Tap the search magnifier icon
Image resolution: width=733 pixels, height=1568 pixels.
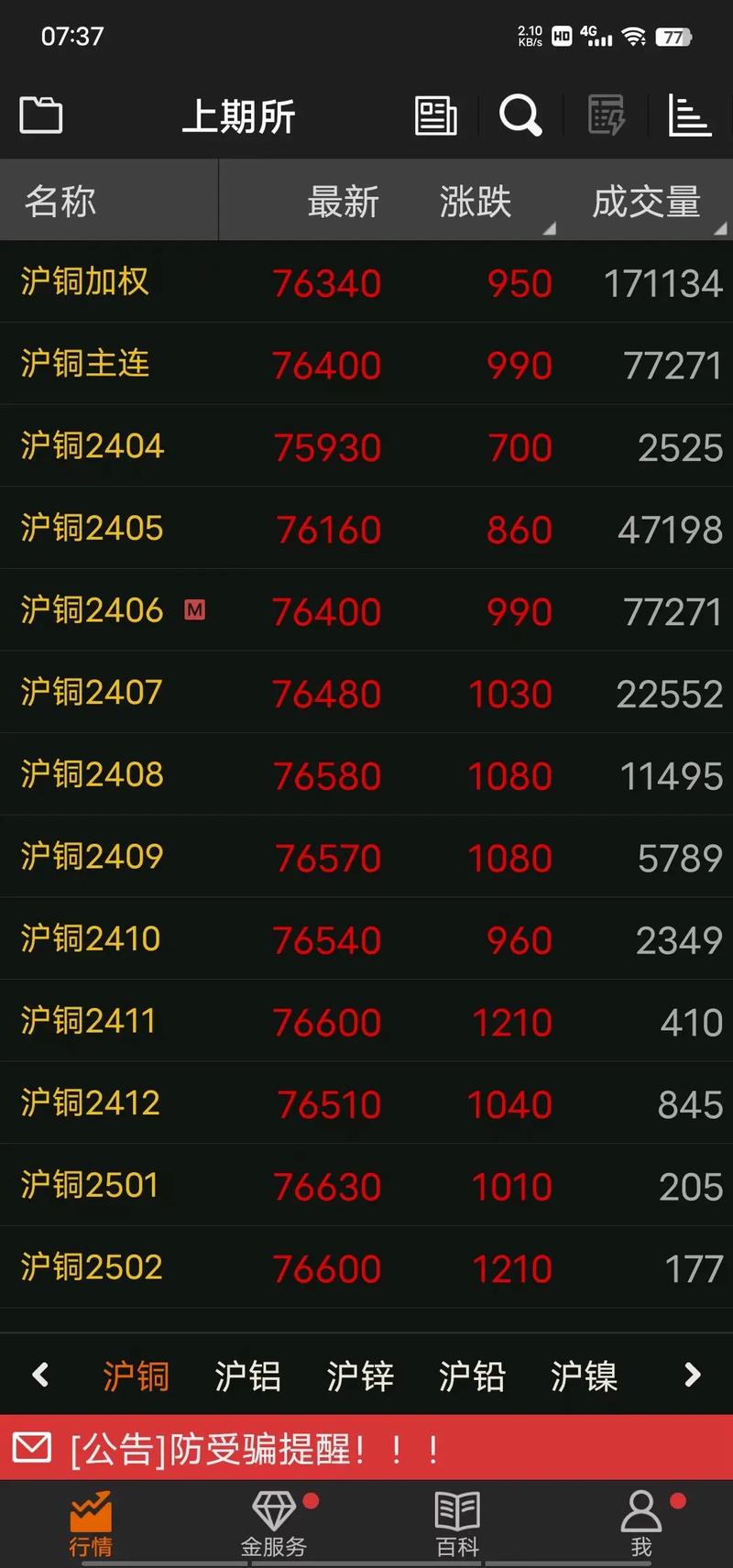[520, 116]
